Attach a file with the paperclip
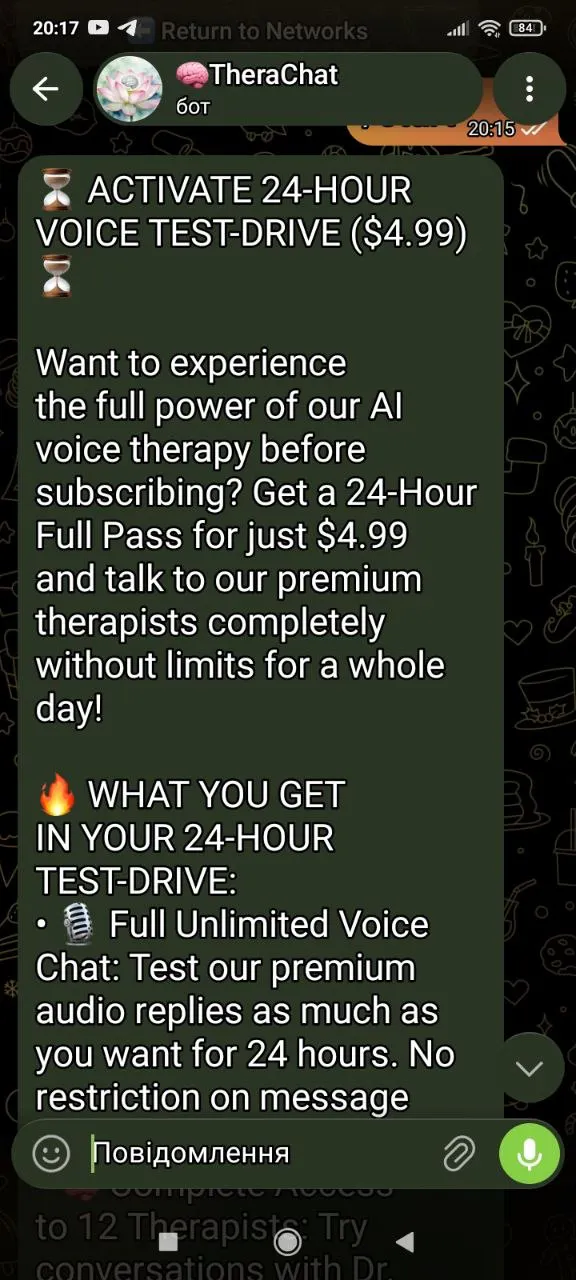This screenshot has width=576, height=1280. [458, 1154]
